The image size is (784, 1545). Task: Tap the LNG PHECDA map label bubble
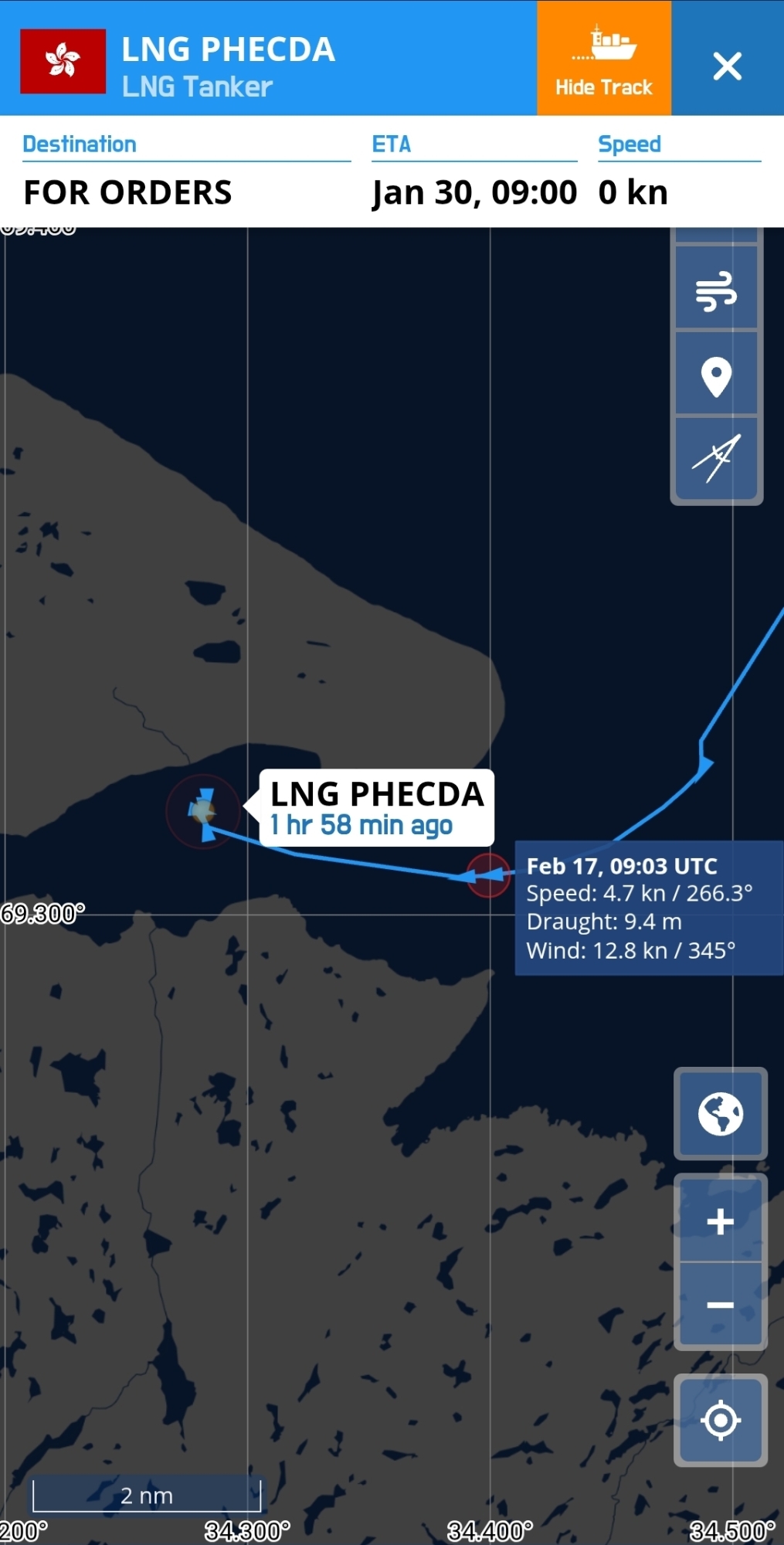[376, 808]
